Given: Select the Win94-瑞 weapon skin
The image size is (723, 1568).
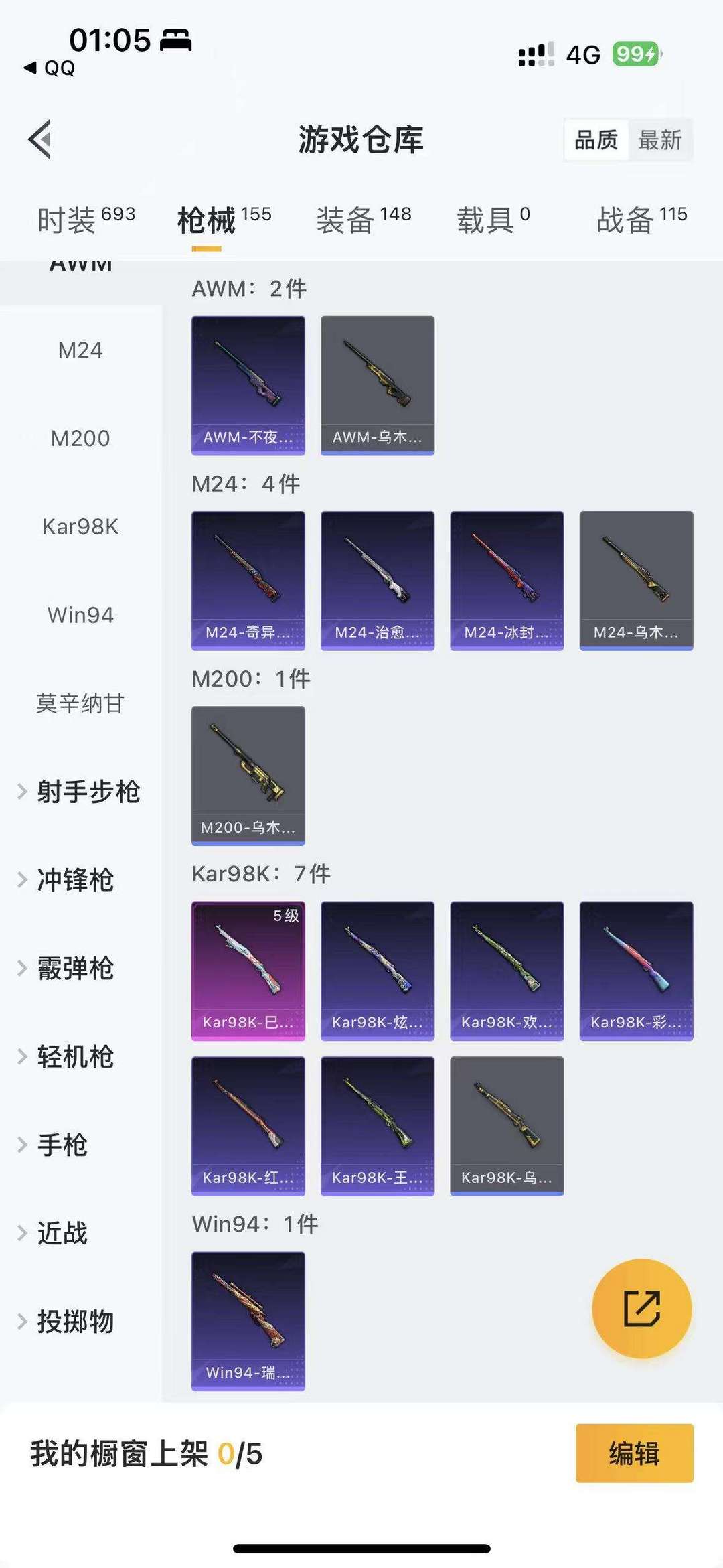Looking at the screenshot, I should click(248, 1323).
